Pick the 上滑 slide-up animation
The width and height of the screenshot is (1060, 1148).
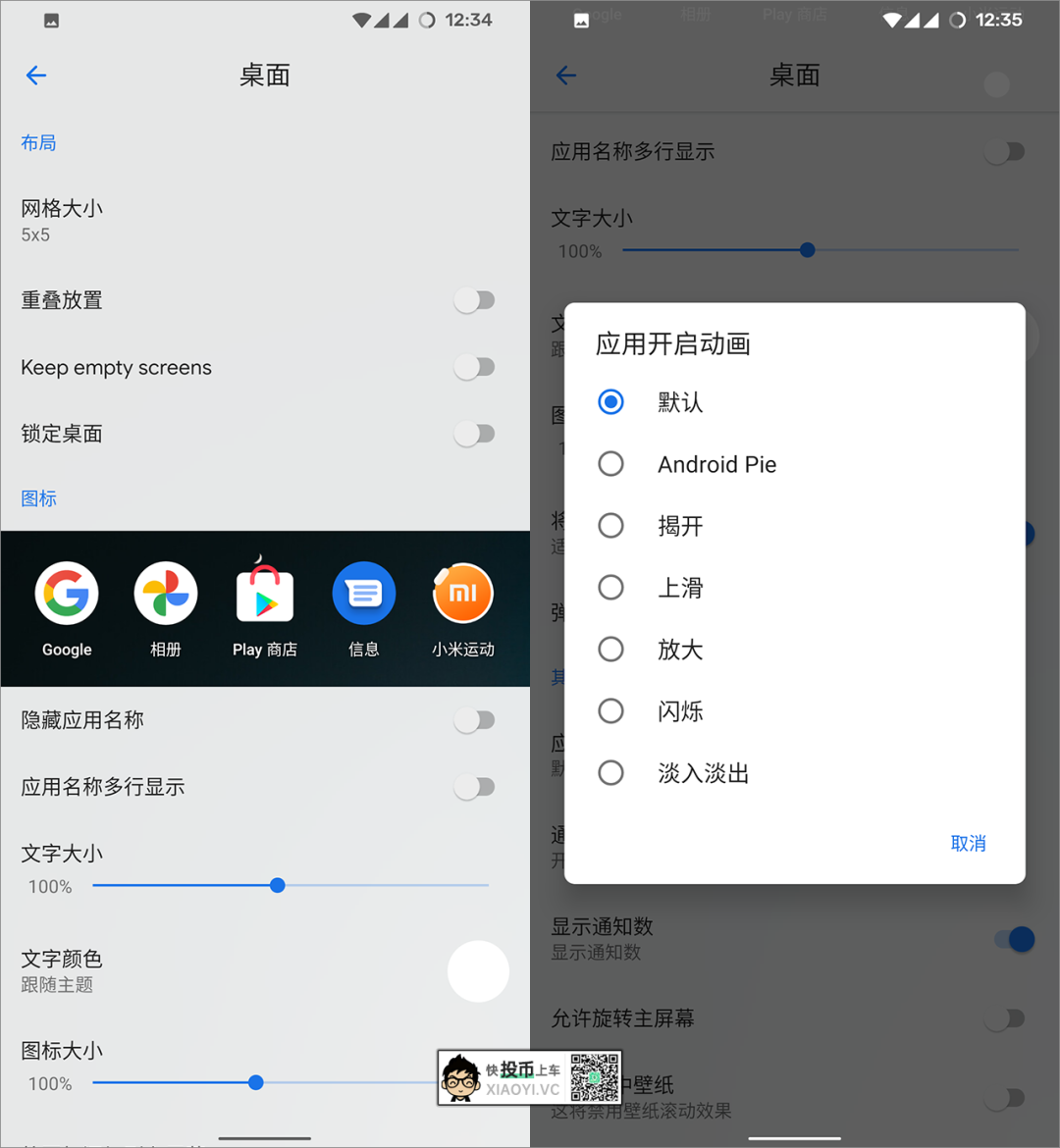click(611, 588)
